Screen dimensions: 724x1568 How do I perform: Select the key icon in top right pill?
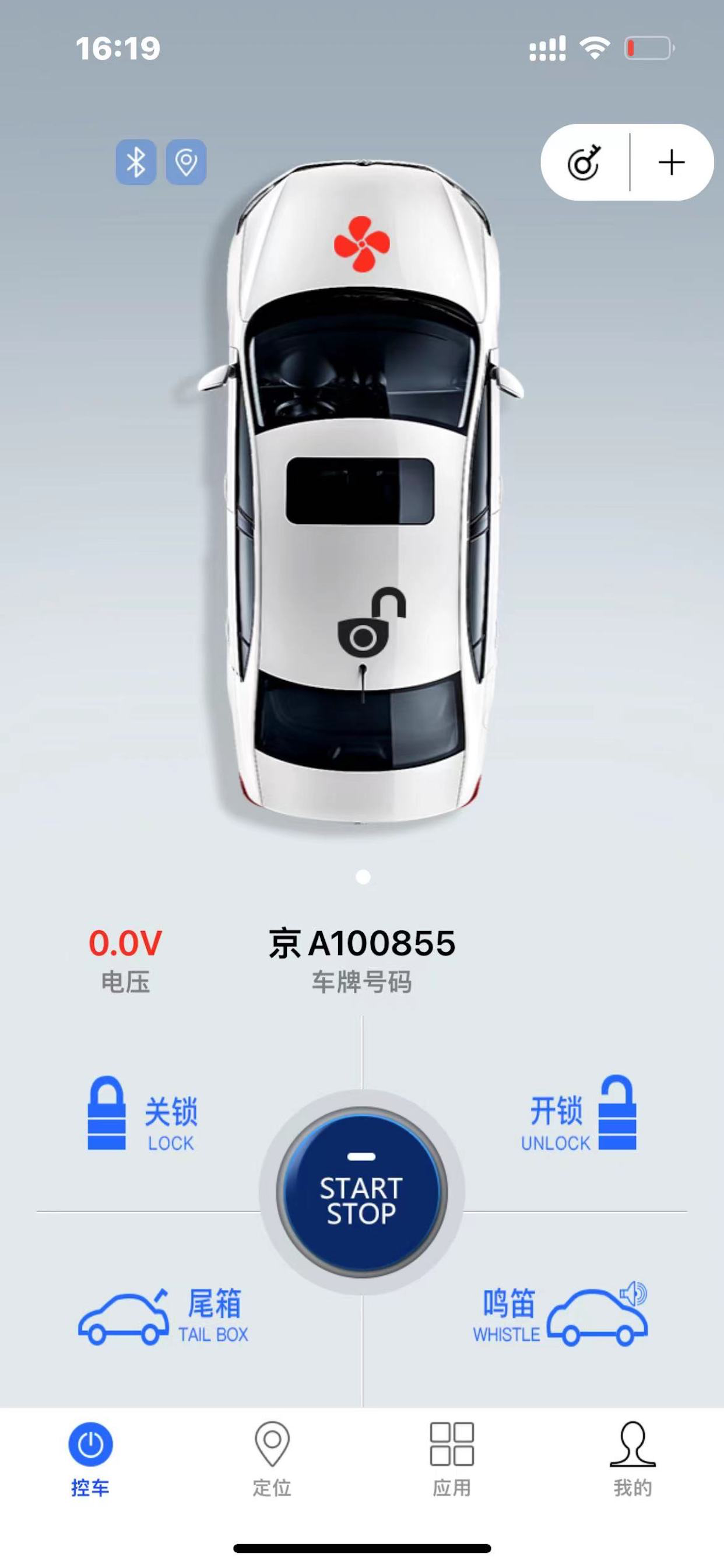(x=583, y=162)
